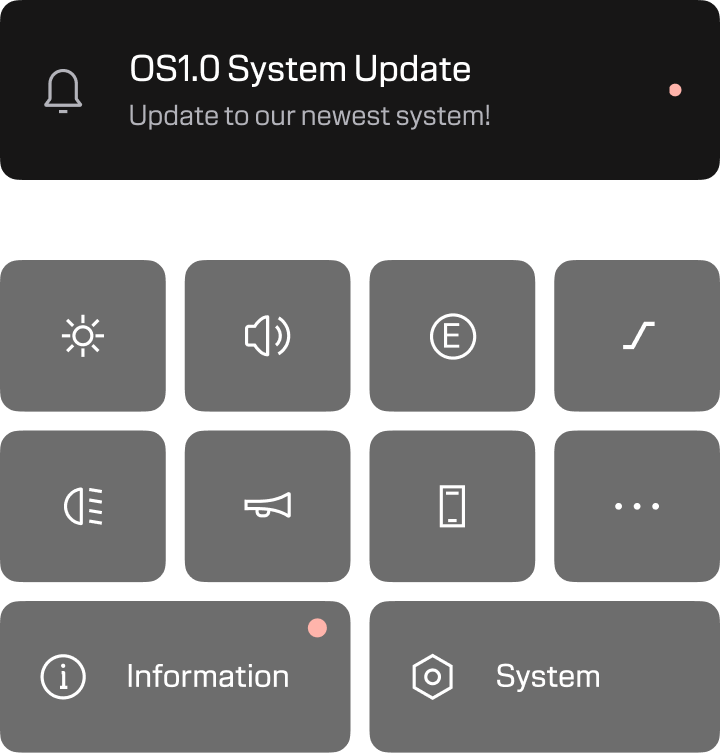
Task: Toggle the headlight tile
Action: pyautogui.click(x=83, y=506)
